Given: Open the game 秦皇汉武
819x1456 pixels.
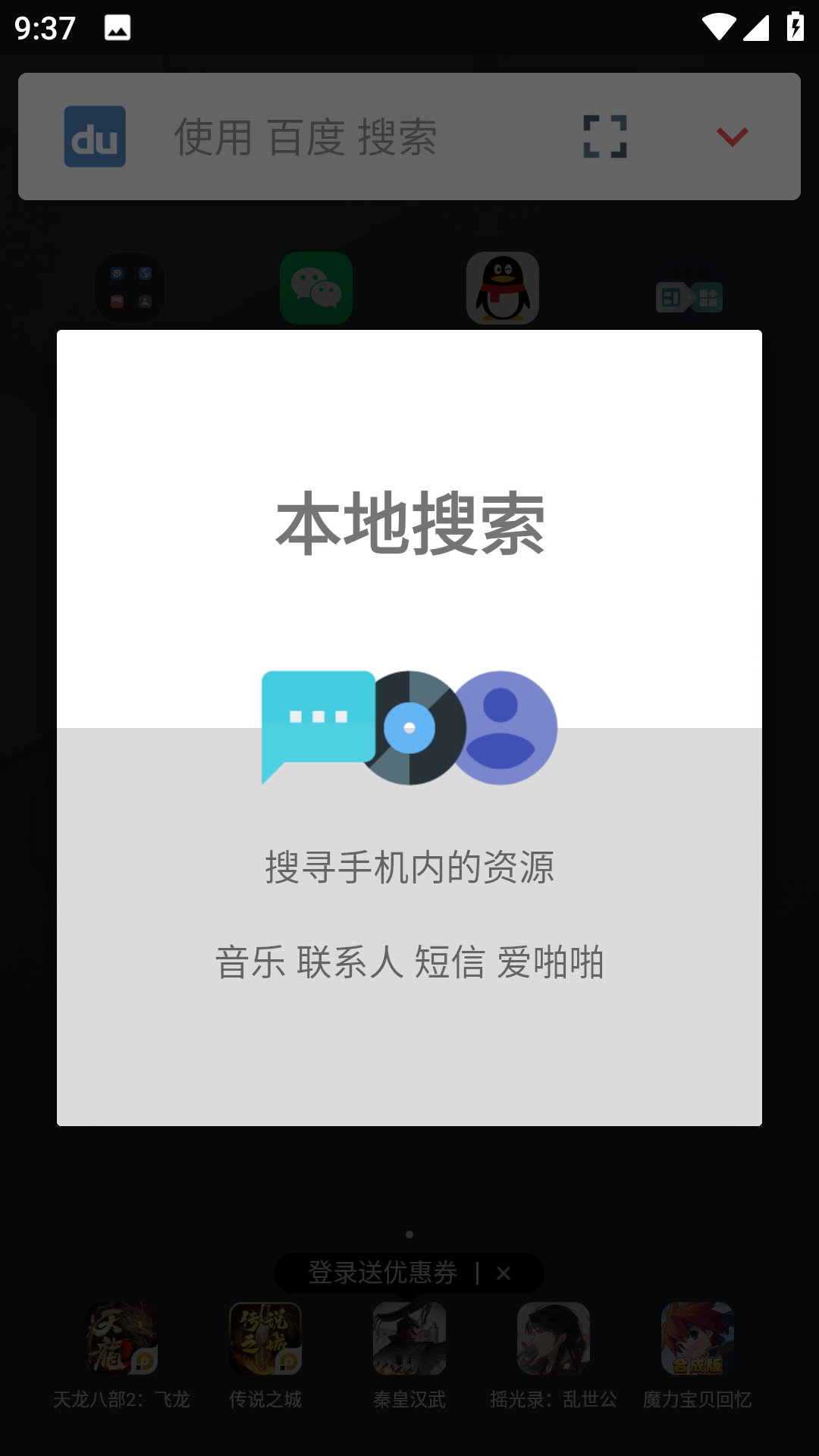Looking at the screenshot, I should tap(409, 1339).
